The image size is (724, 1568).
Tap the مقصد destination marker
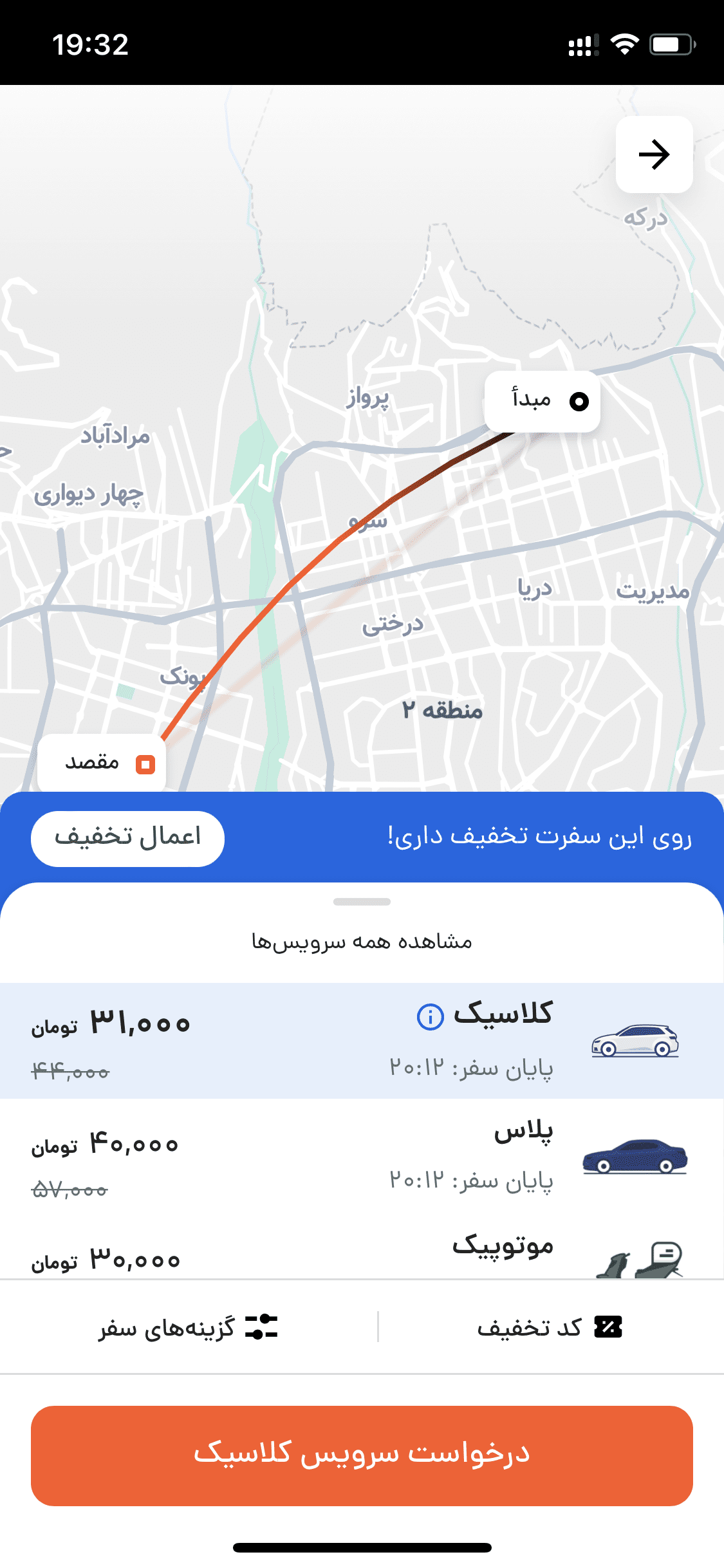point(102,763)
